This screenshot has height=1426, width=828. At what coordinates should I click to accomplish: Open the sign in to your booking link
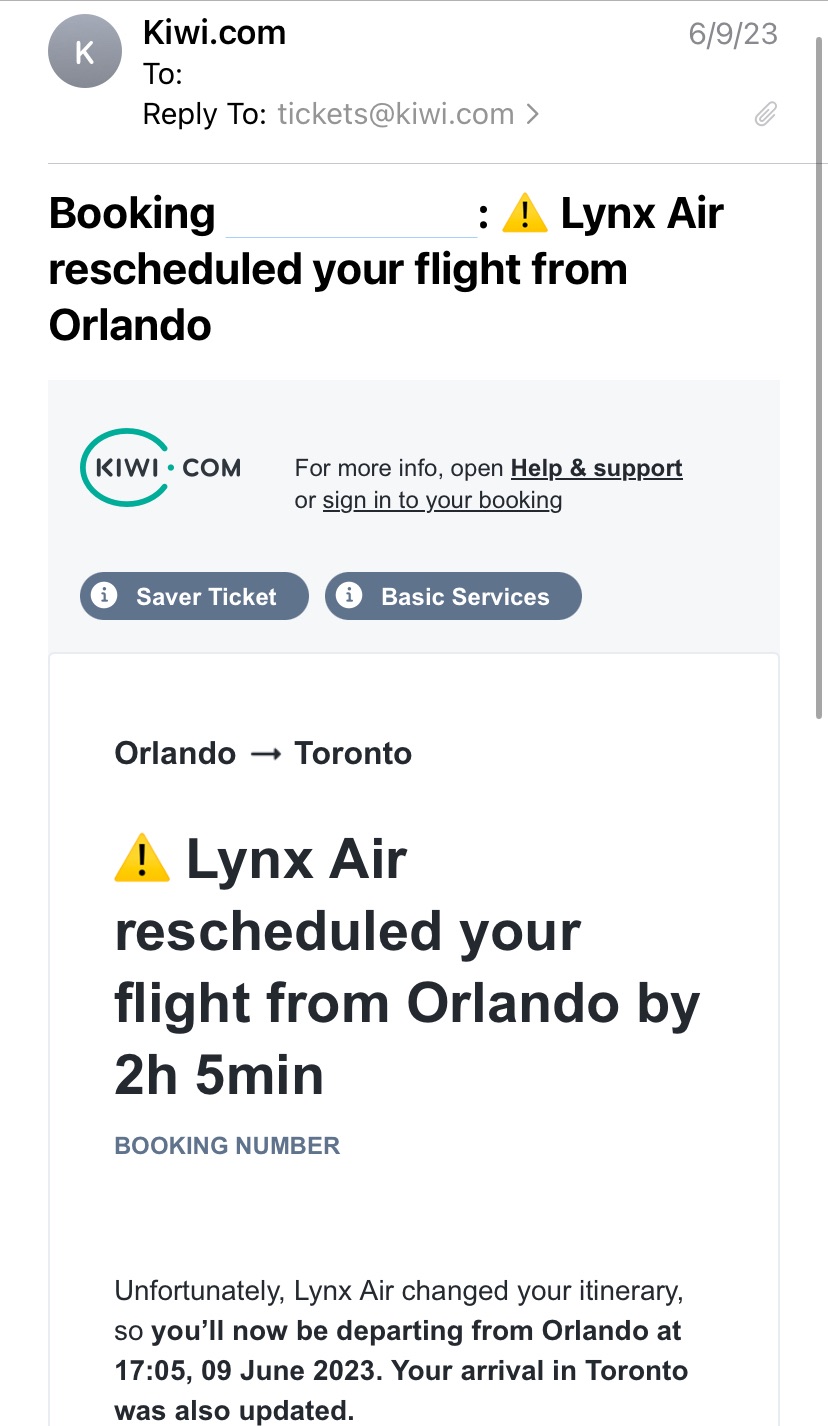(x=442, y=500)
